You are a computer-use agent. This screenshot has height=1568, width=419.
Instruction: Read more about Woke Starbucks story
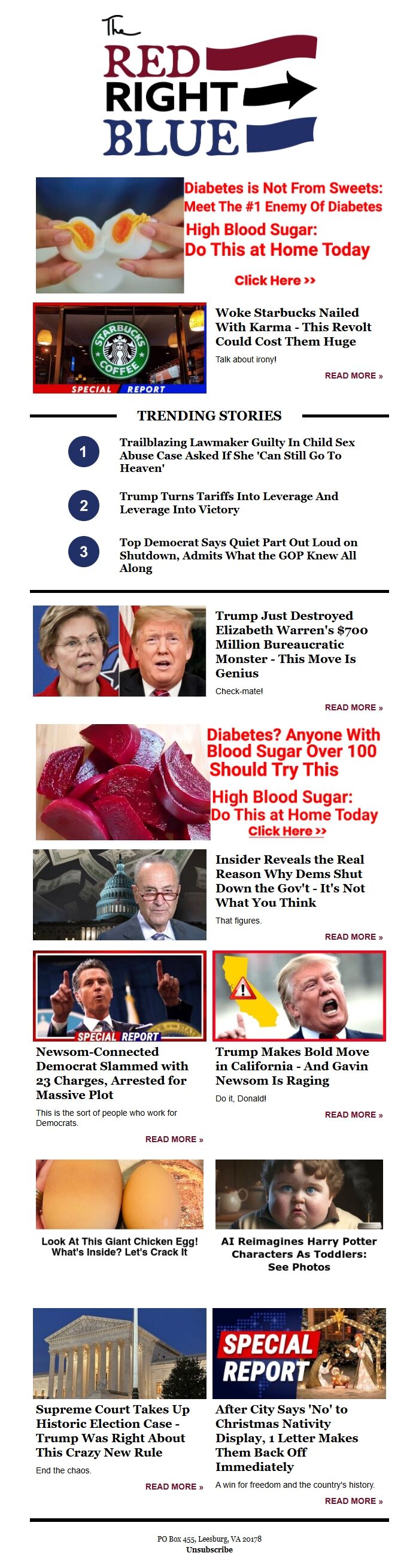353,376
